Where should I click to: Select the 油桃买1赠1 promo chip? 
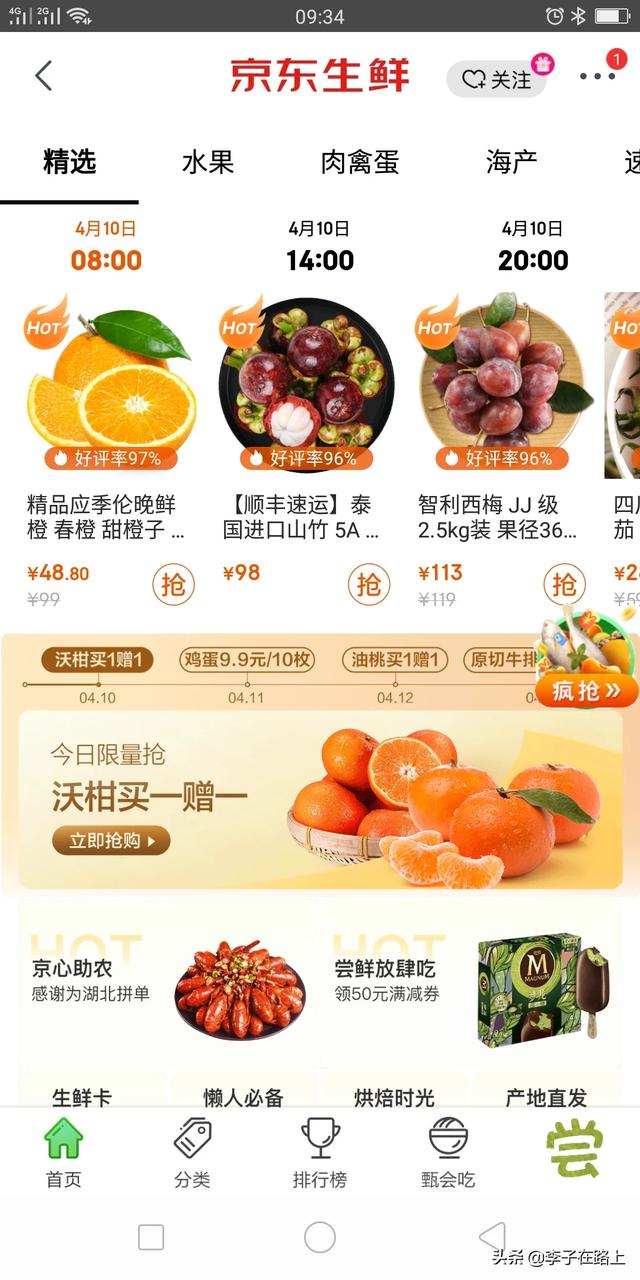pos(395,660)
